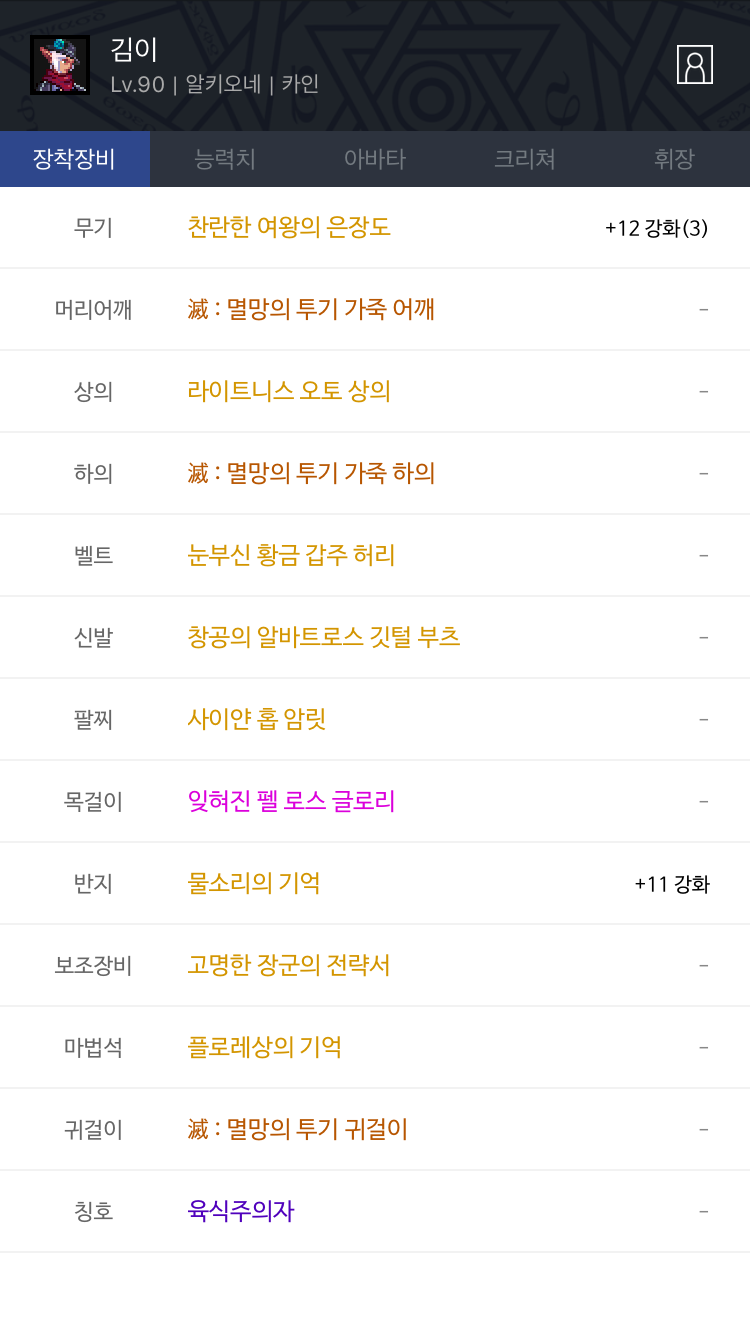Open necklace item 잊혀진 펠 로스 글로리
The width and height of the screenshot is (750, 1334).
point(291,801)
